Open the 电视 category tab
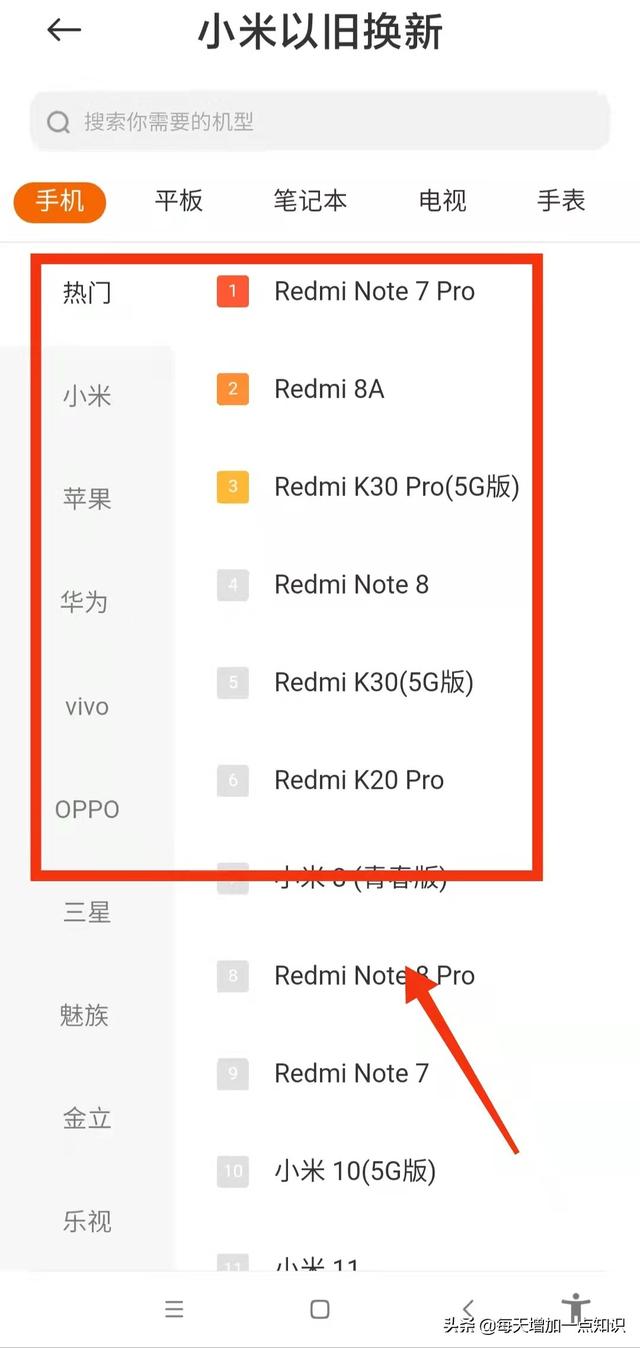 (x=442, y=201)
